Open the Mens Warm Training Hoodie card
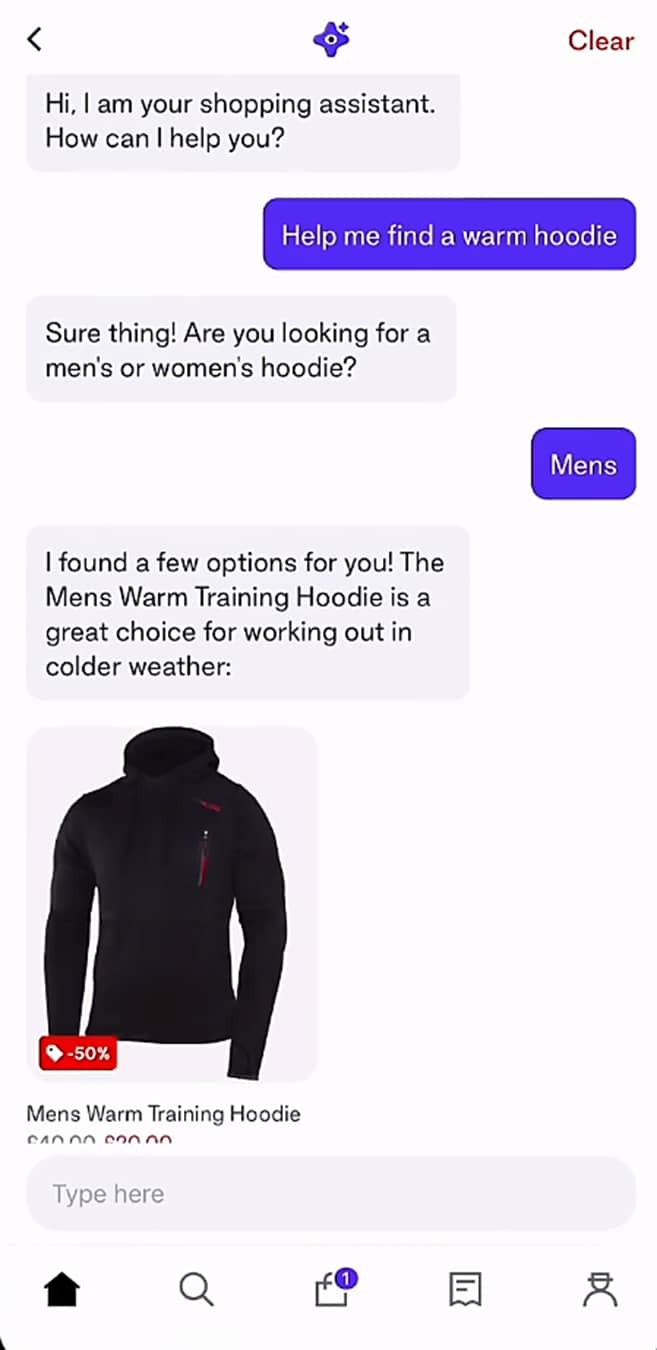Screen dimensions: 657x1350 click(172, 903)
